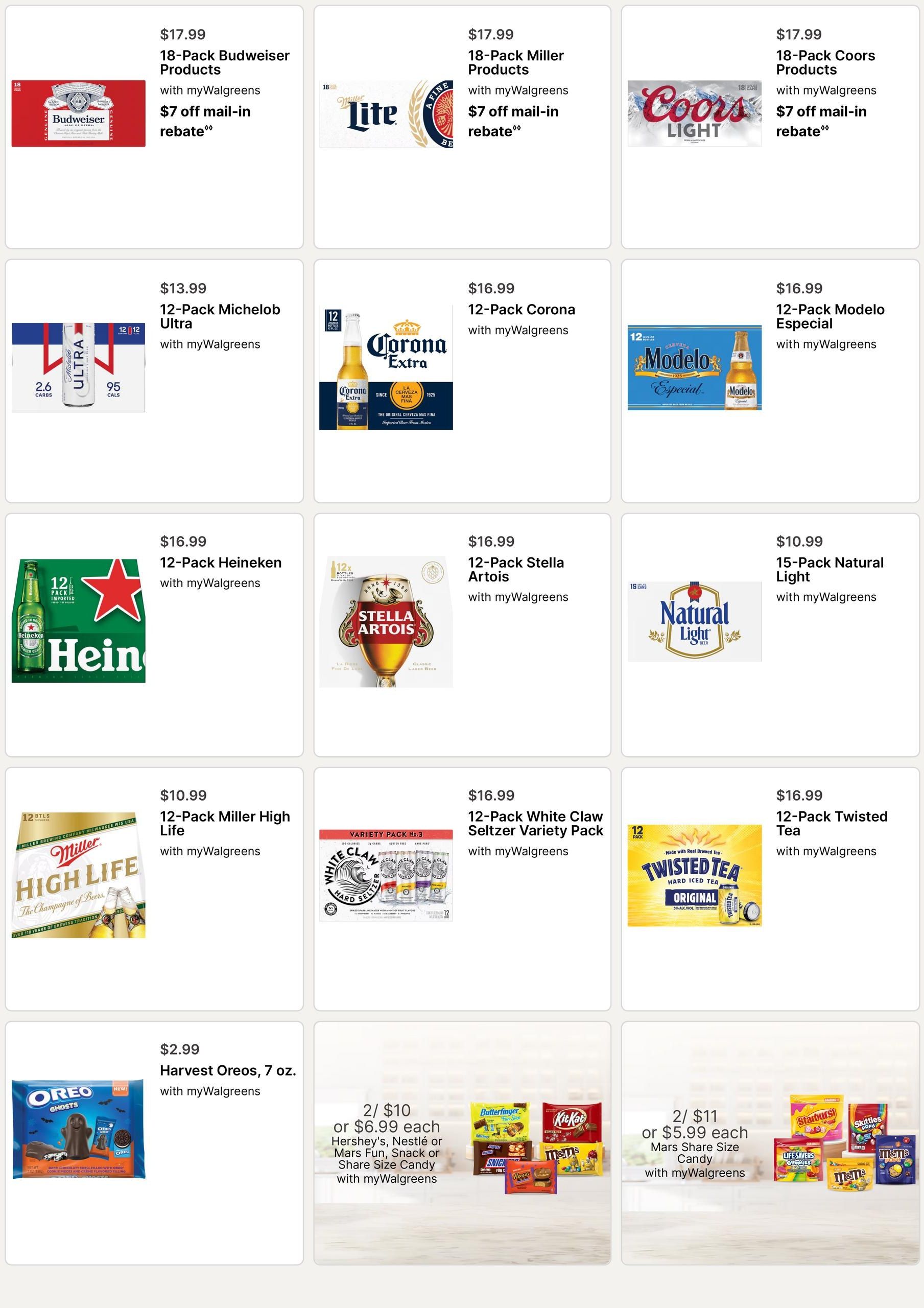The width and height of the screenshot is (924, 1308).
Task: Tap the 12-Pack Heineken card
Action: (x=154, y=635)
